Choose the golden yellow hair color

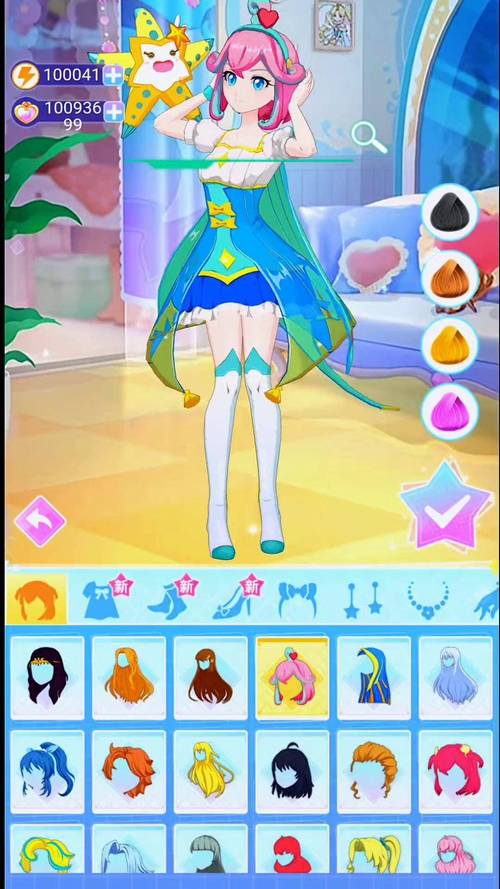pos(450,345)
